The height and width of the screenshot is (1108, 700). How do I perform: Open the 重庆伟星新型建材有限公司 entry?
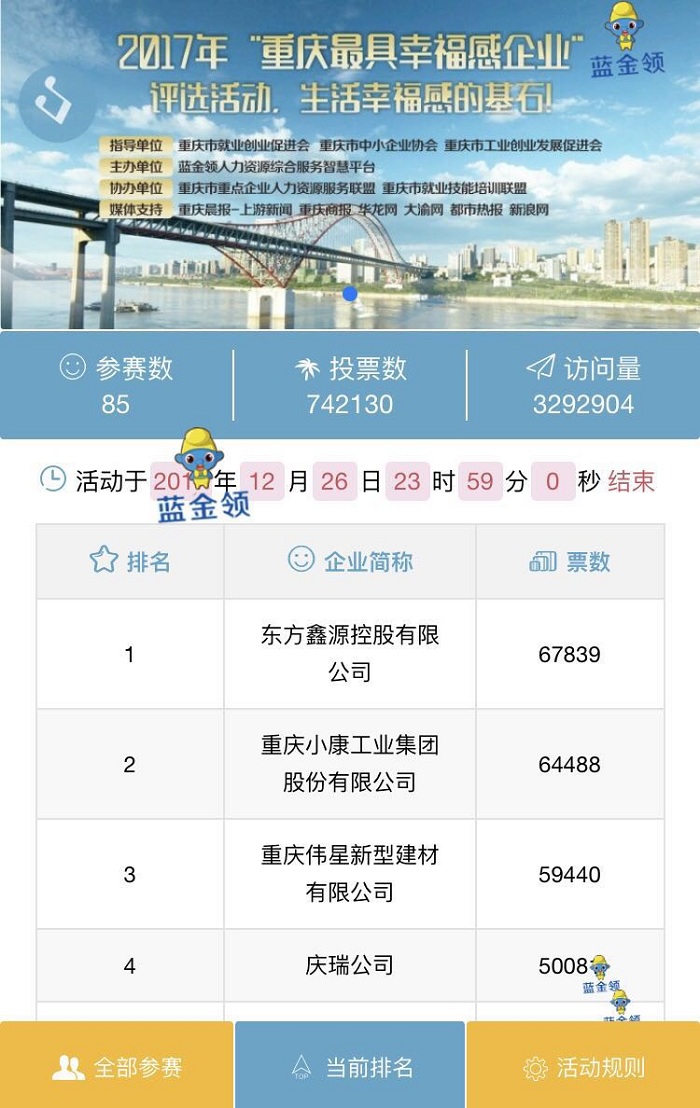point(350,874)
